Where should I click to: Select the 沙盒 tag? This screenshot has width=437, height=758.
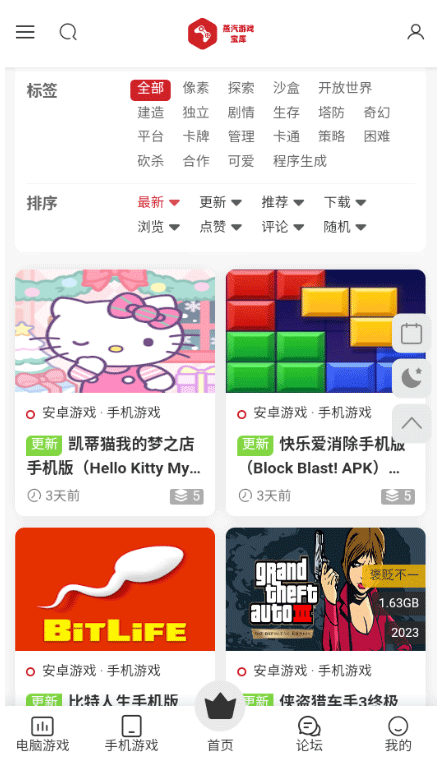[x=286, y=88]
